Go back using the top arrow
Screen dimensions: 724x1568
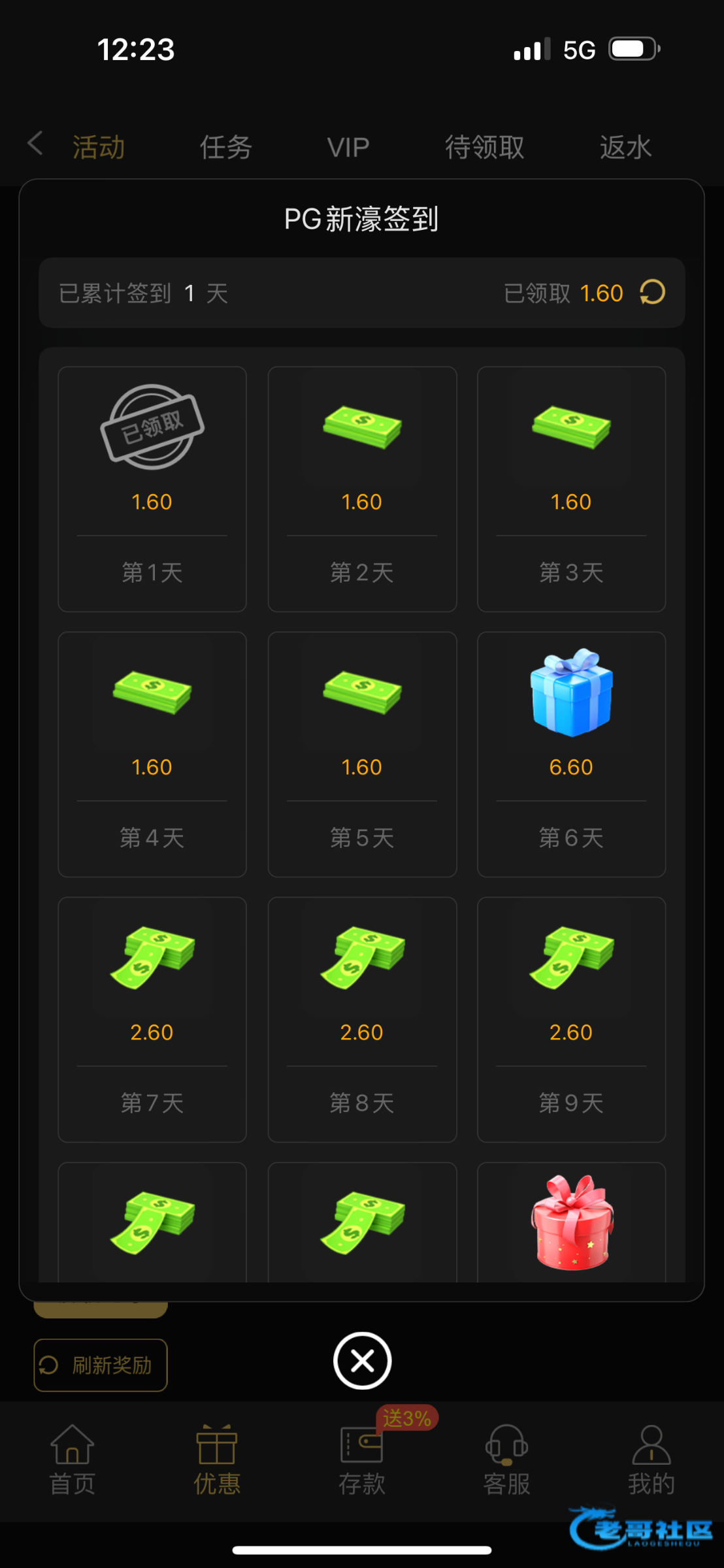[x=35, y=144]
